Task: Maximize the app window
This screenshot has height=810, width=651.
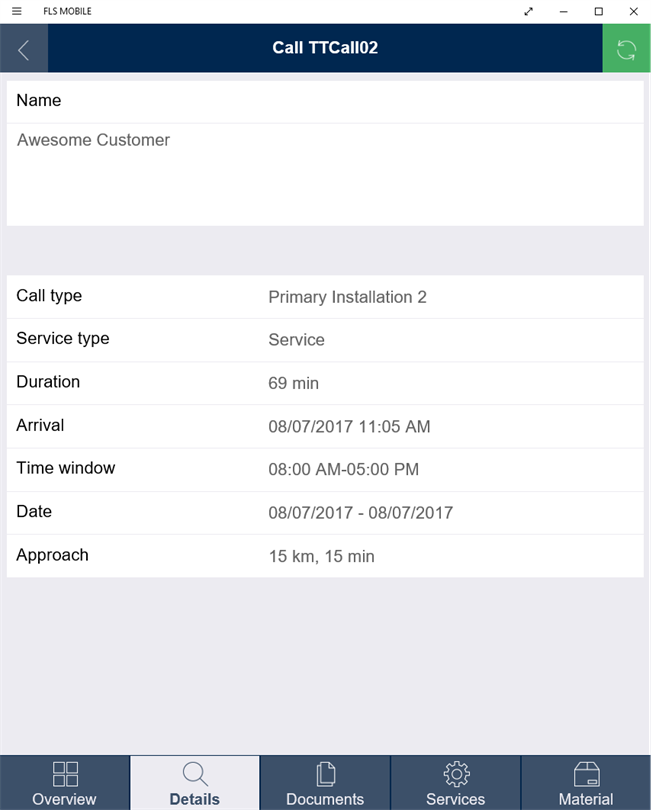Action: tap(598, 11)
